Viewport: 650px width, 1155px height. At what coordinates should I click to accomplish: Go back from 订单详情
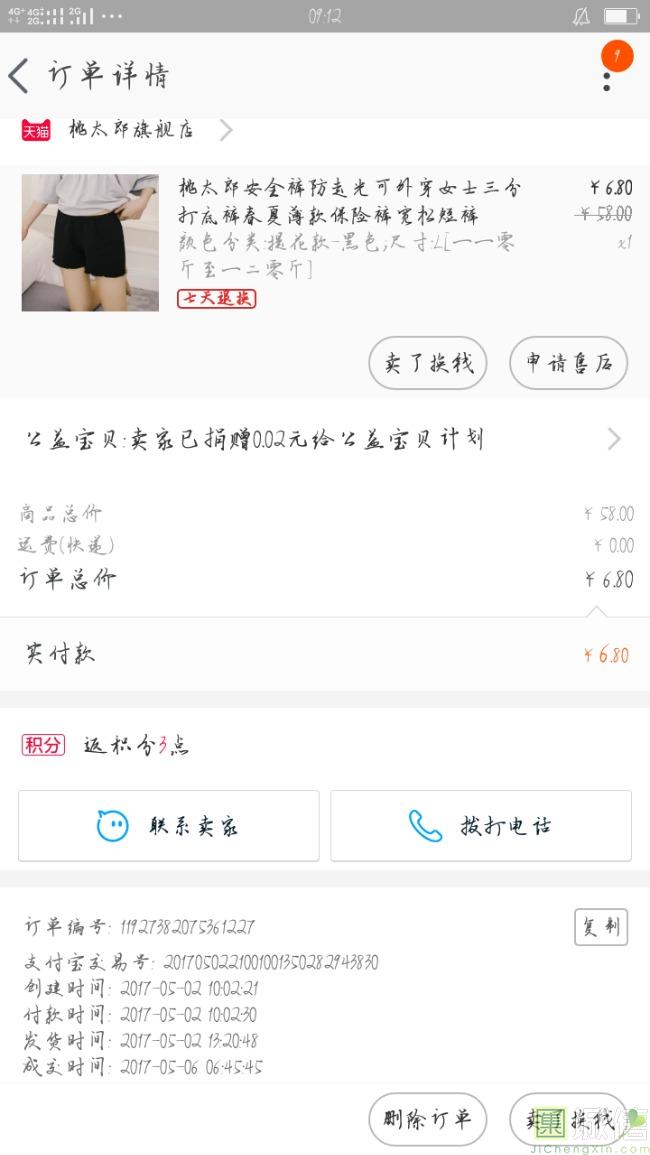coord(20,76)
